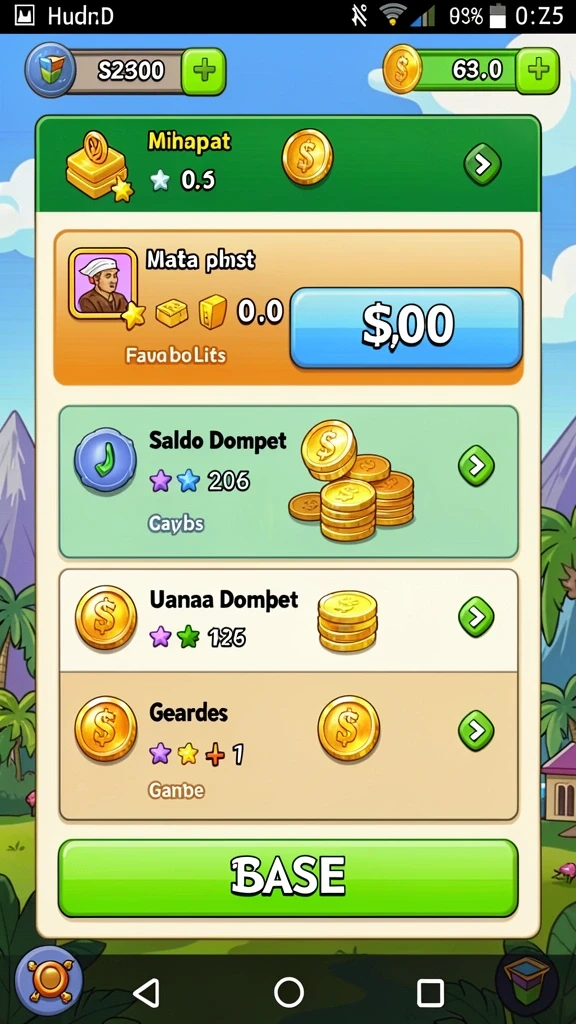576x1024 pixels.
Task: Open the Mihapat arrow button
Action: (x=482, y=164)
